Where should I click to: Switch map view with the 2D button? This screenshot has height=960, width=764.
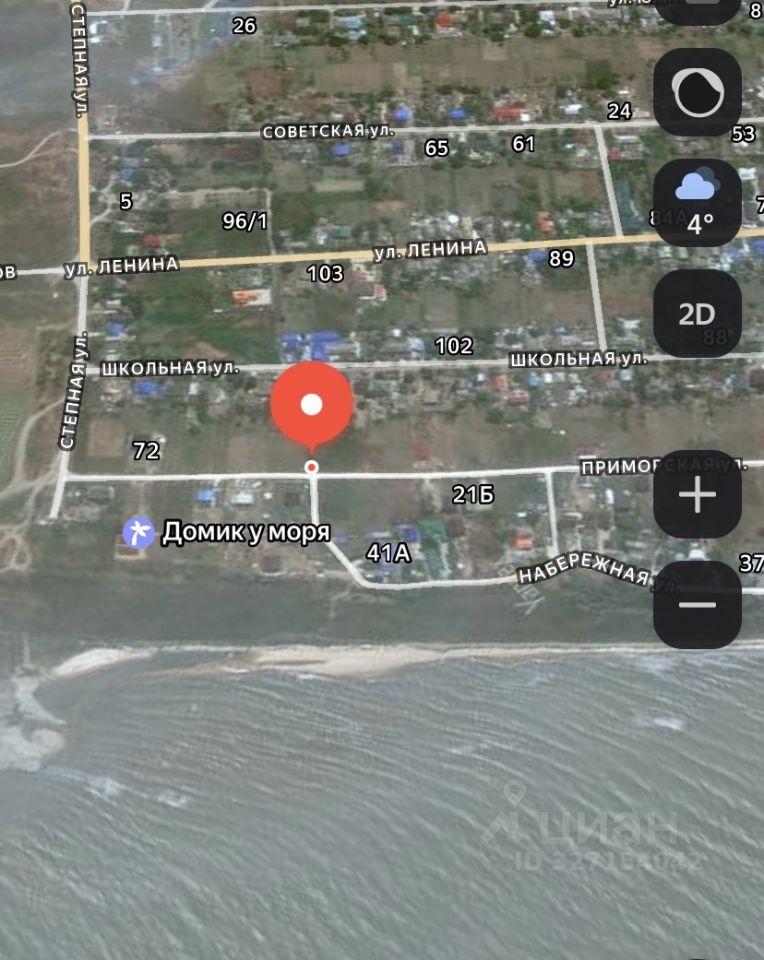[697, 314]
